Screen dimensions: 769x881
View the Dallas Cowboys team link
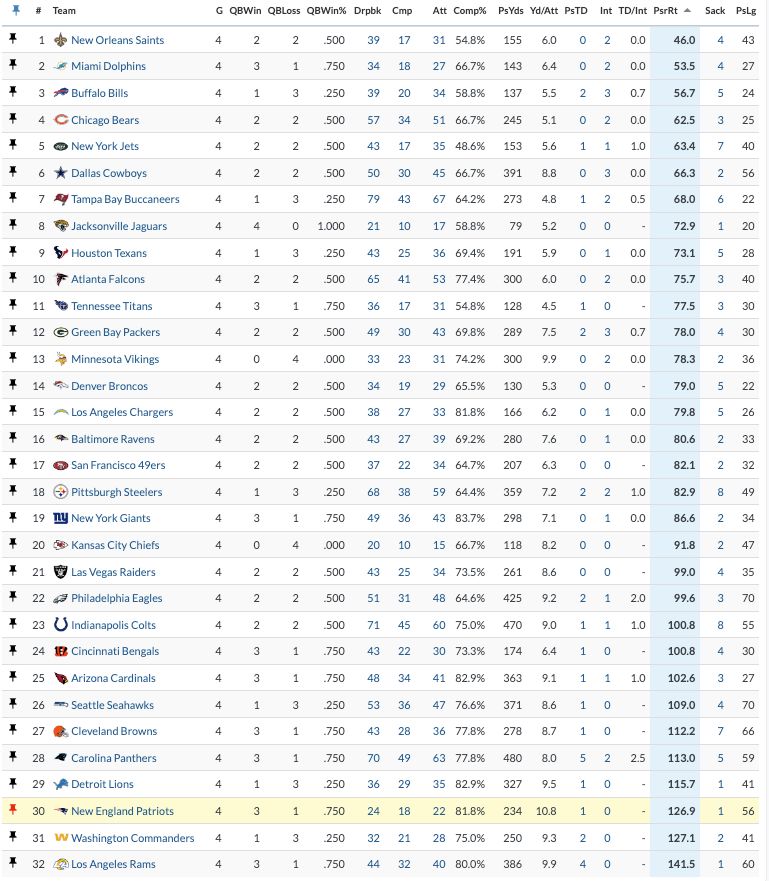point(108,173)
